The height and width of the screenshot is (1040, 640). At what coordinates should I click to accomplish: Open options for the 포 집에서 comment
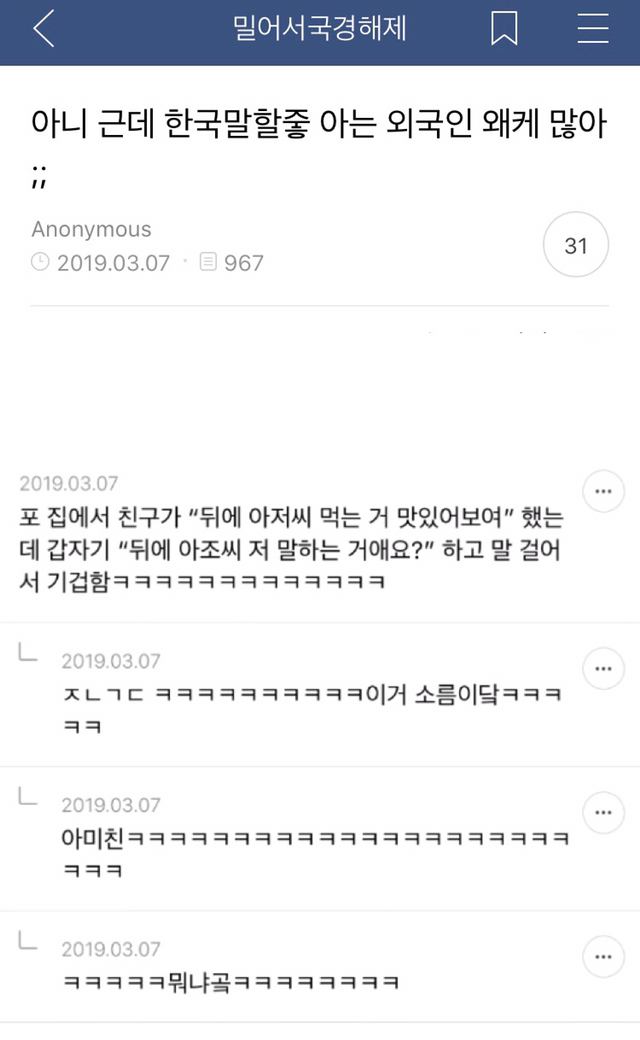coord(604,491)
